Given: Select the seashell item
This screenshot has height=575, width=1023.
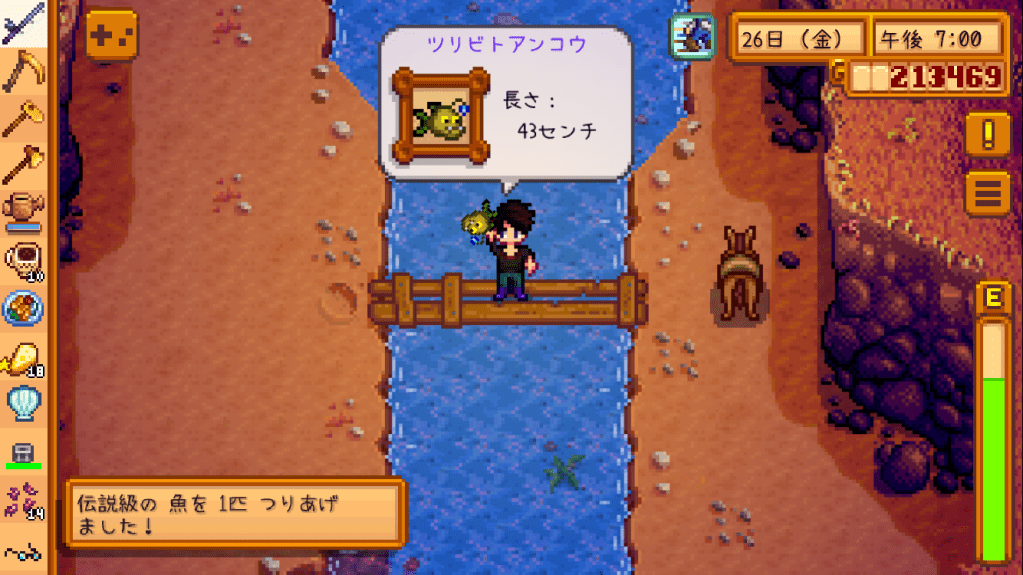Looking at the screenshot, I should click(23, 403).
